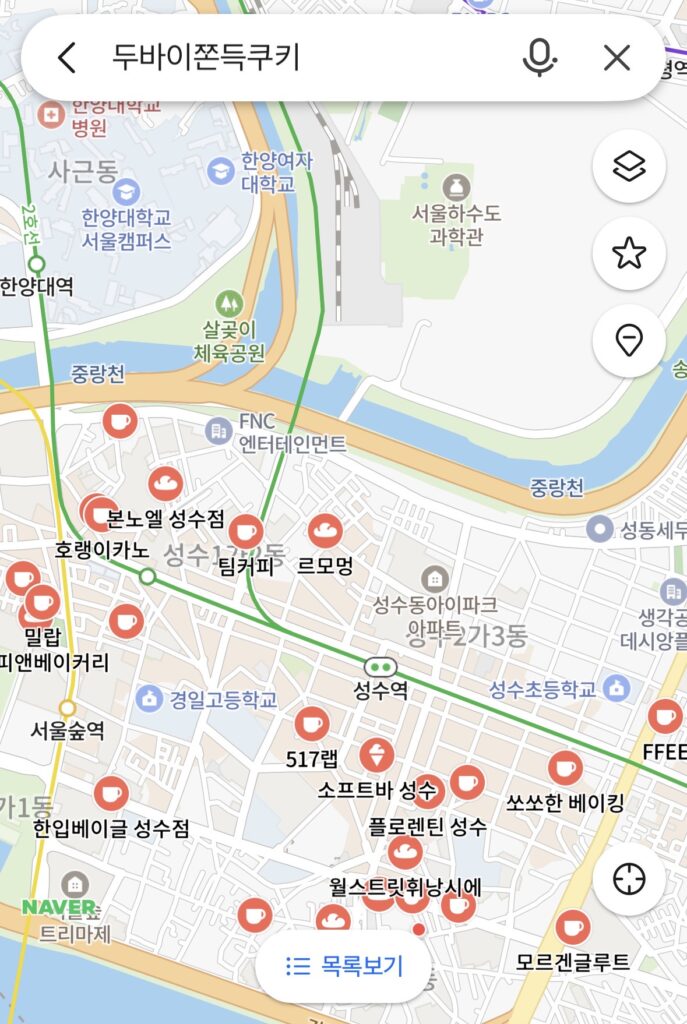This screenshot has width=687, height=1024.
Task: Select the 모르겐글루트 marker
Action: [573, 928]
